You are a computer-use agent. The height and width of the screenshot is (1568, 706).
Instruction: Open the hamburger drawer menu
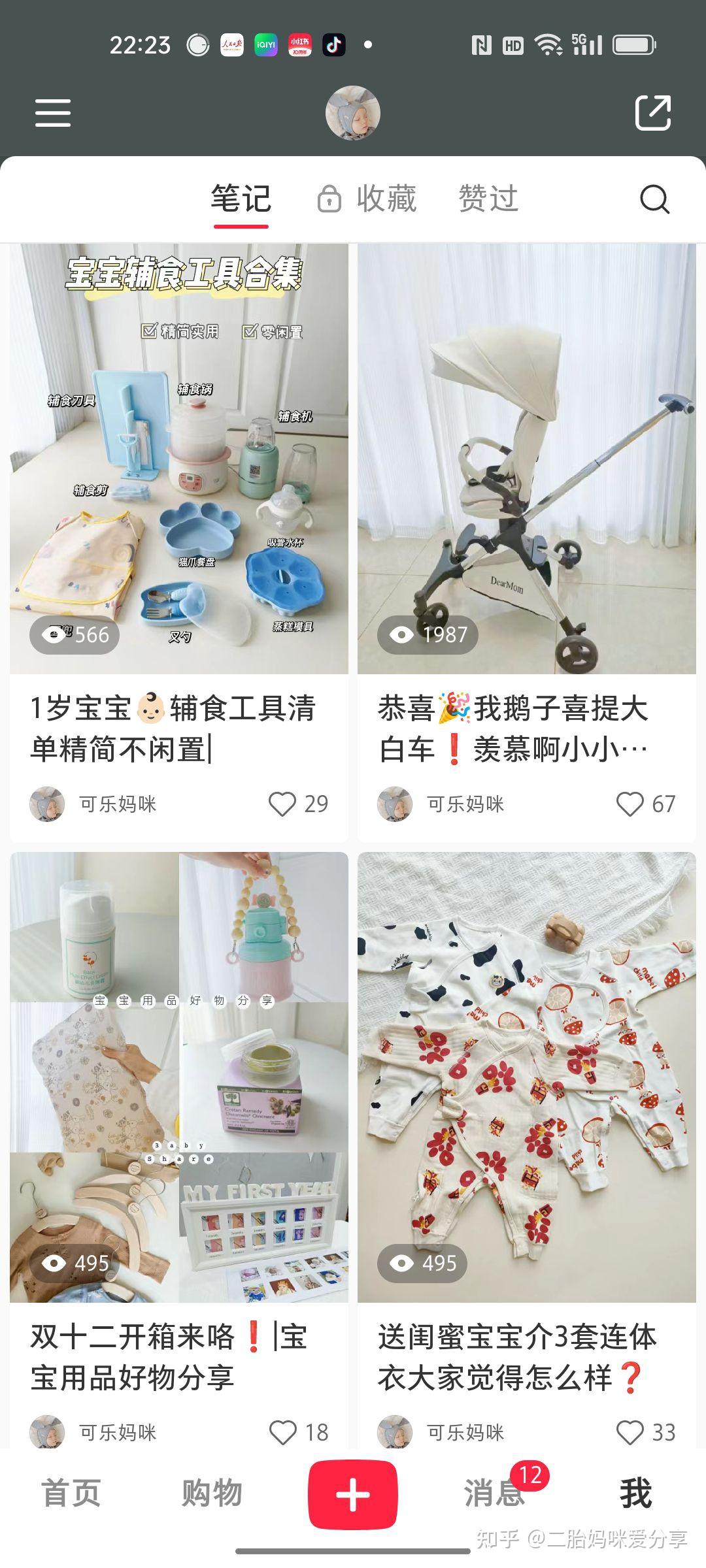(x=53, y=113)
